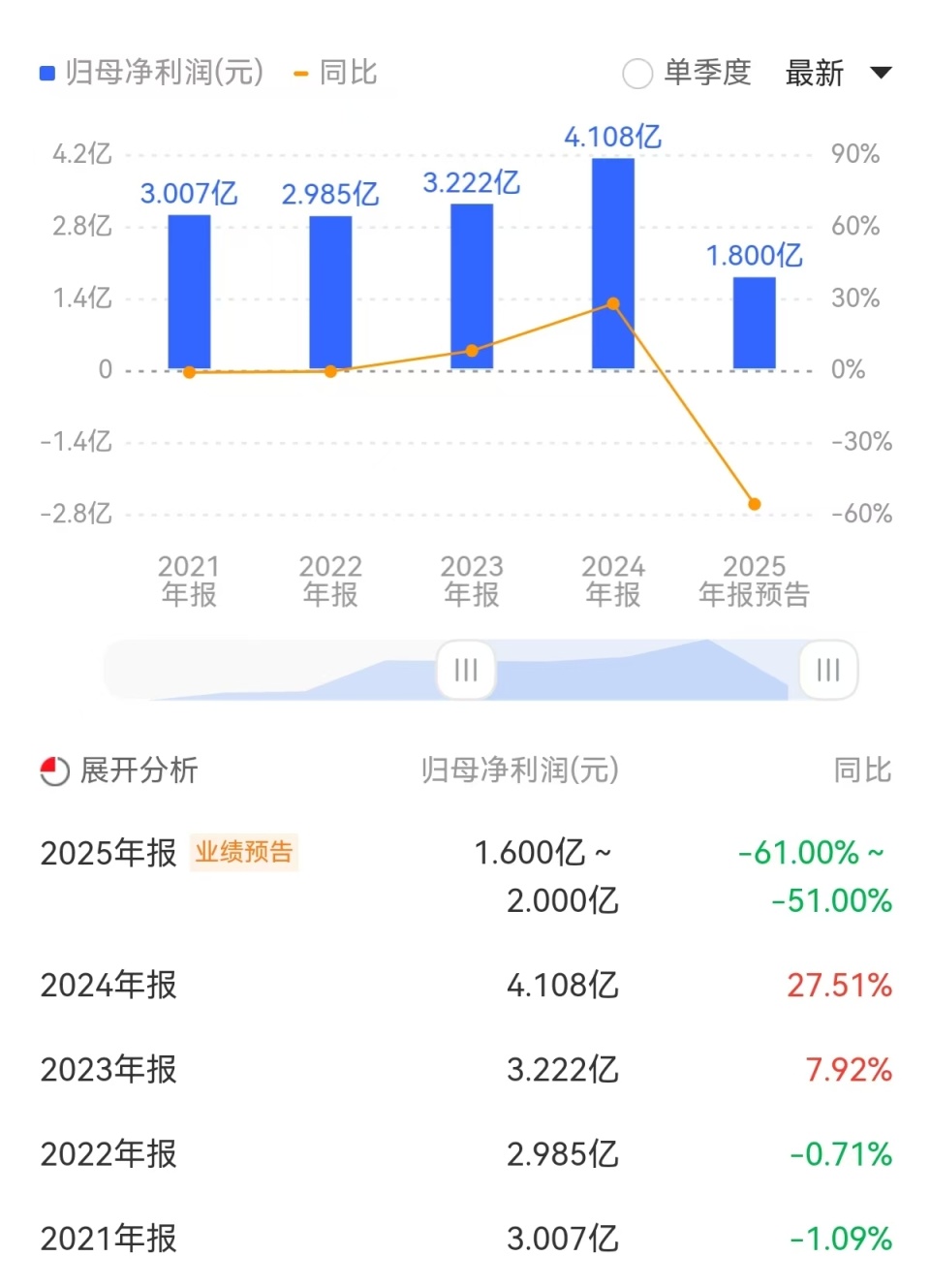Image resolution: width=930 pixels, height=1288 pixels.
Task: Click the range slider track below the chart
Action: (x=630, y=670)
